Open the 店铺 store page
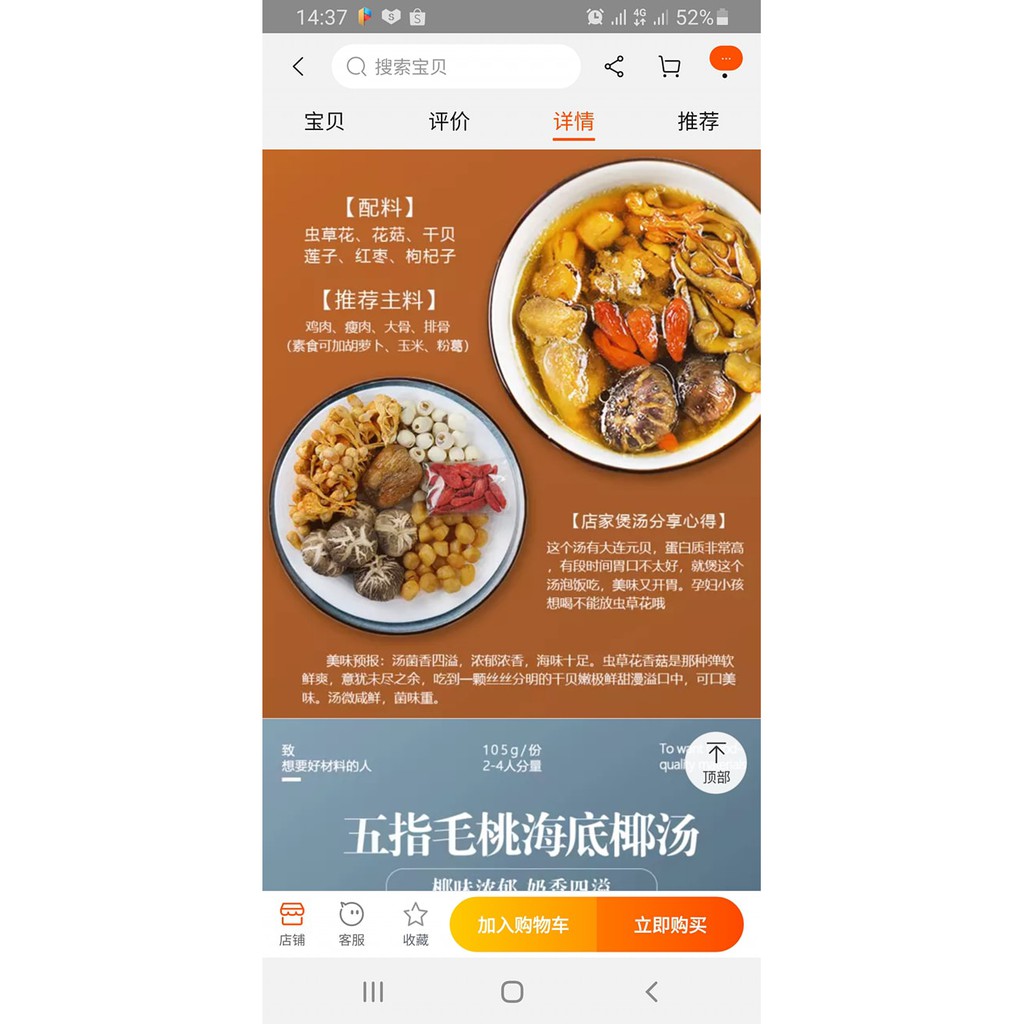Screen dimensions: 1024x1024 [x=292, y=924]
